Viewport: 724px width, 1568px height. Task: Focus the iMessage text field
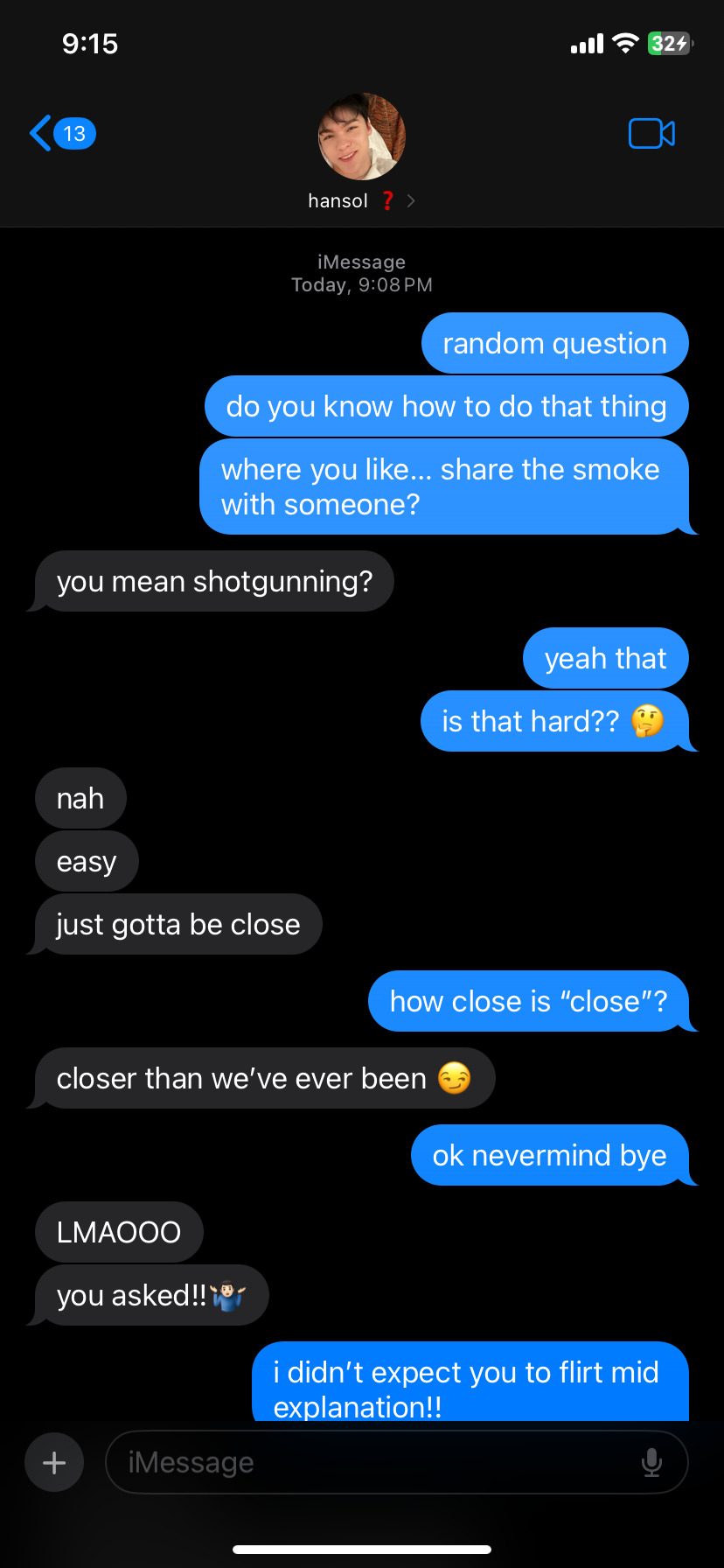point(367,1462)
